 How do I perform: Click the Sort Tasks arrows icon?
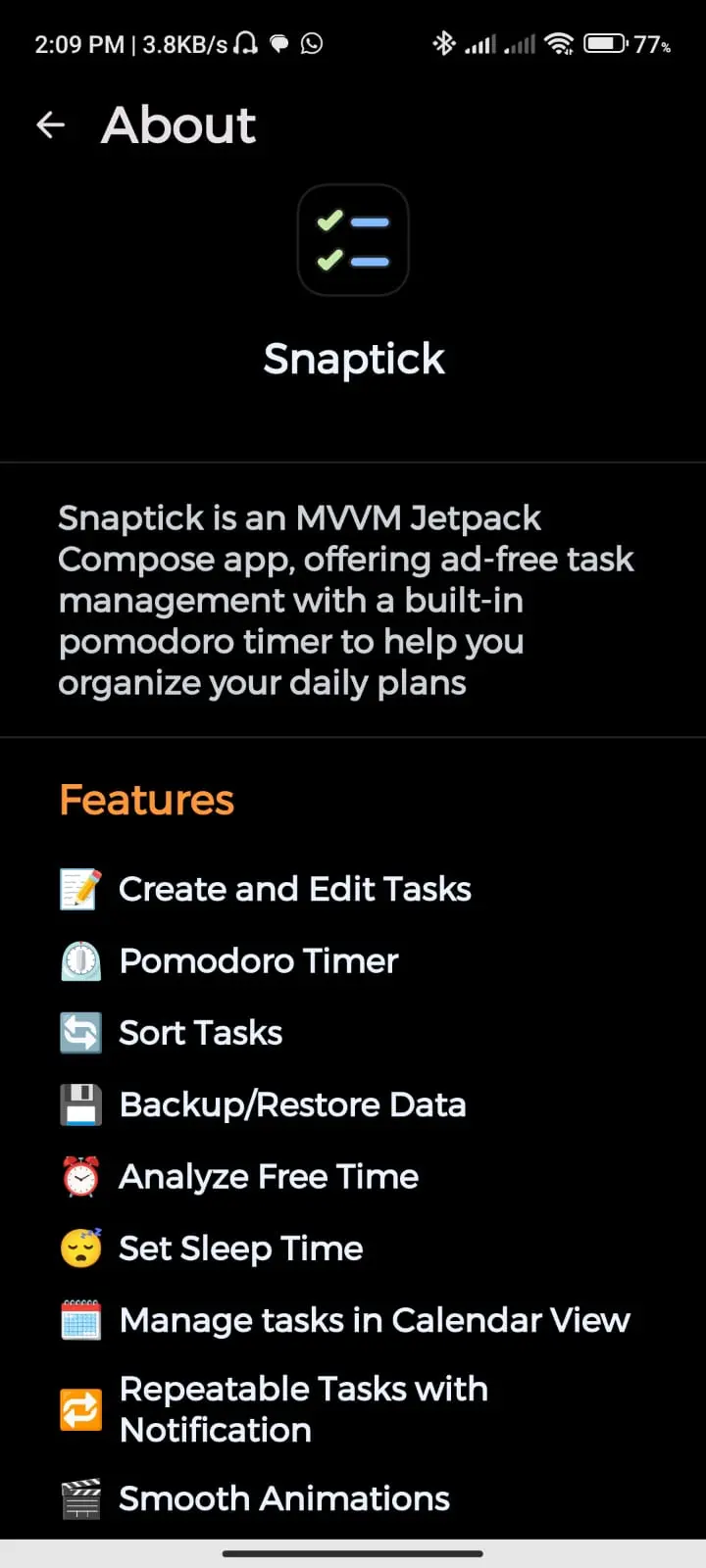pyautogui.click(x=79, y=1032)
